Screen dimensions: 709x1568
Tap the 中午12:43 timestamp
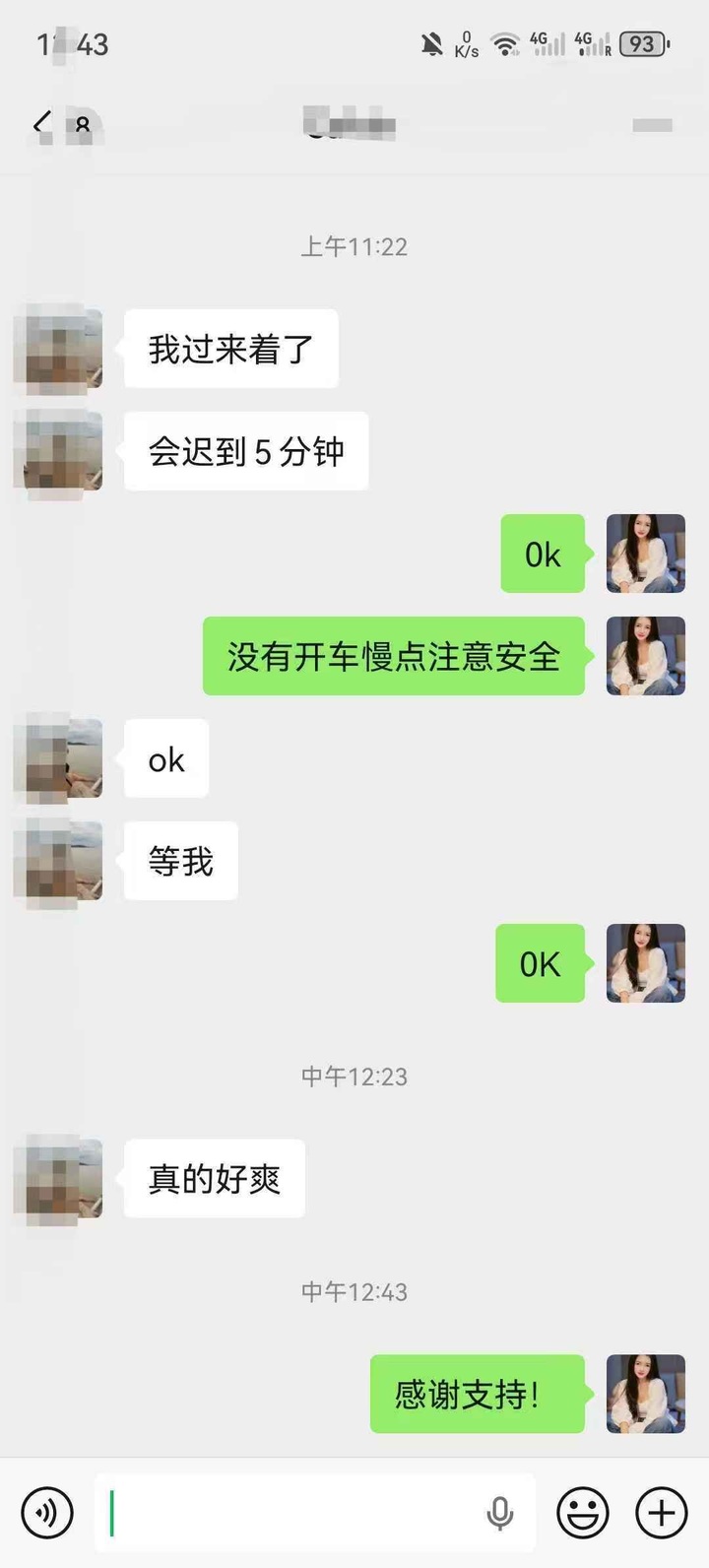point(354,1292)
